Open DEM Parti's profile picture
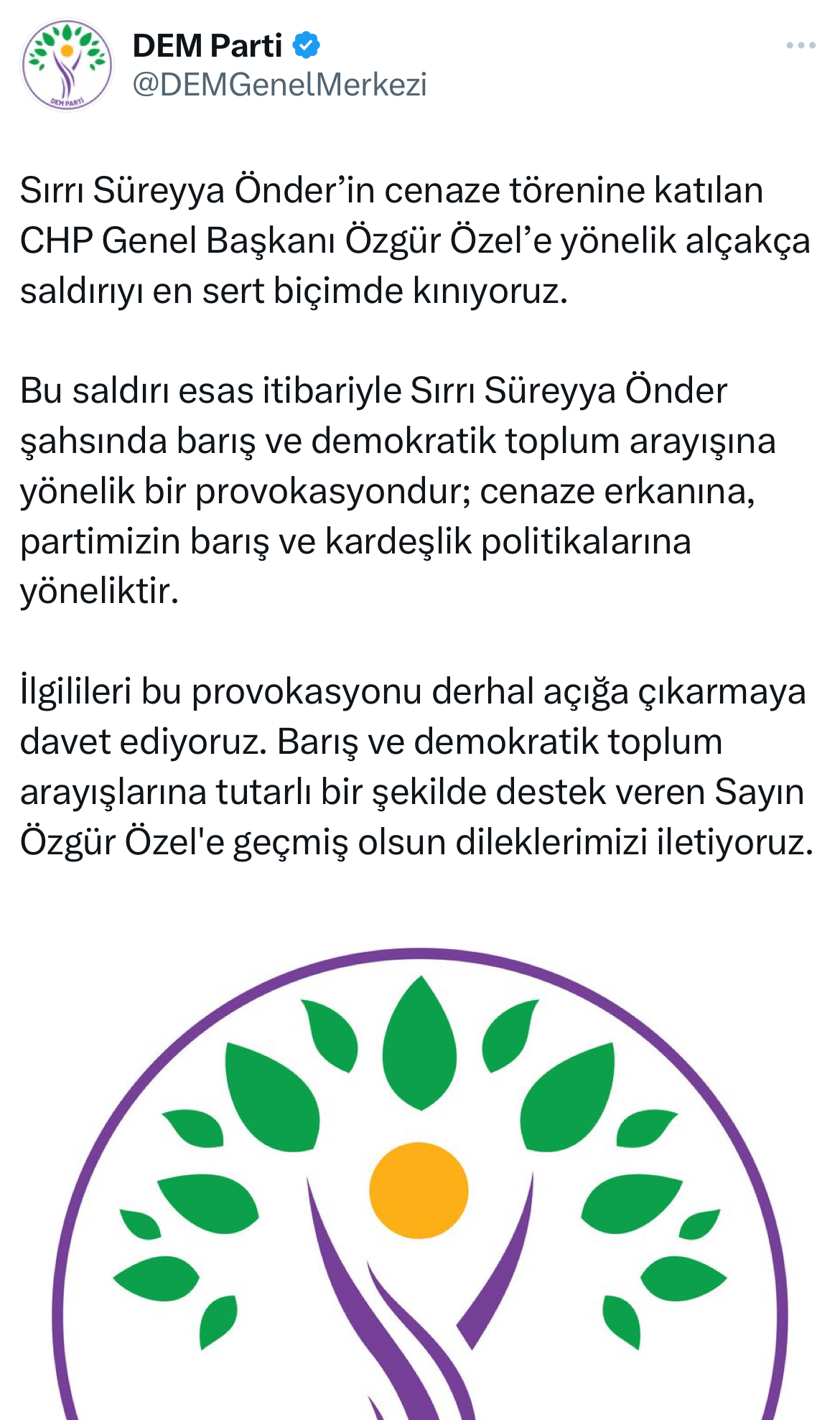This screenshot has height=1420, width=840. 67,65
